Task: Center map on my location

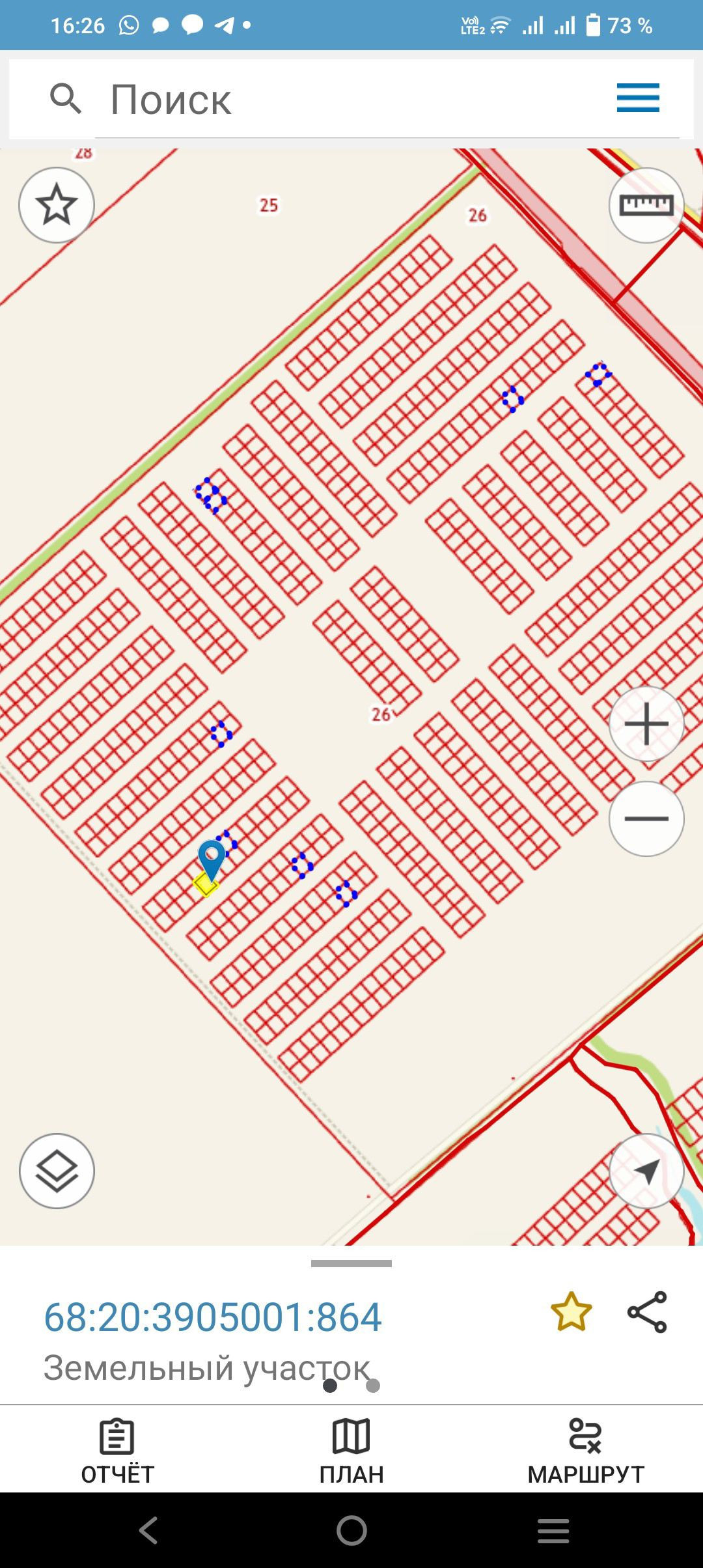Action: pyautogui.click(x=646, y=1171)
